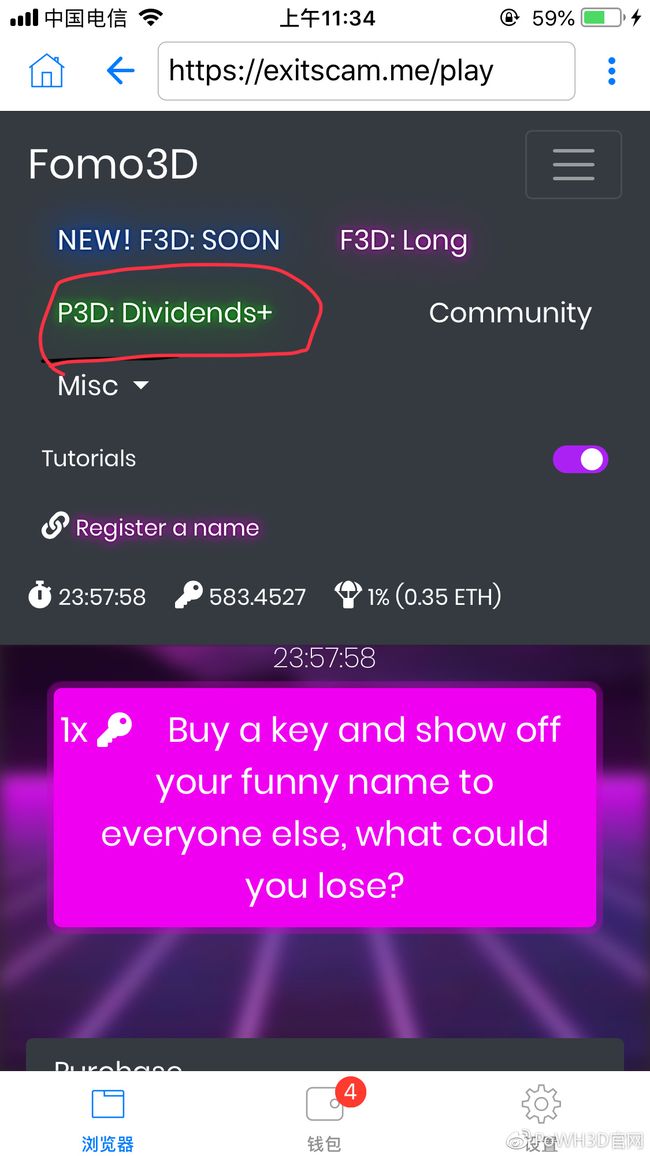Edit the exitscam.me URL address field
This screenshot has height=1156, width=650.
click(366, 71)
